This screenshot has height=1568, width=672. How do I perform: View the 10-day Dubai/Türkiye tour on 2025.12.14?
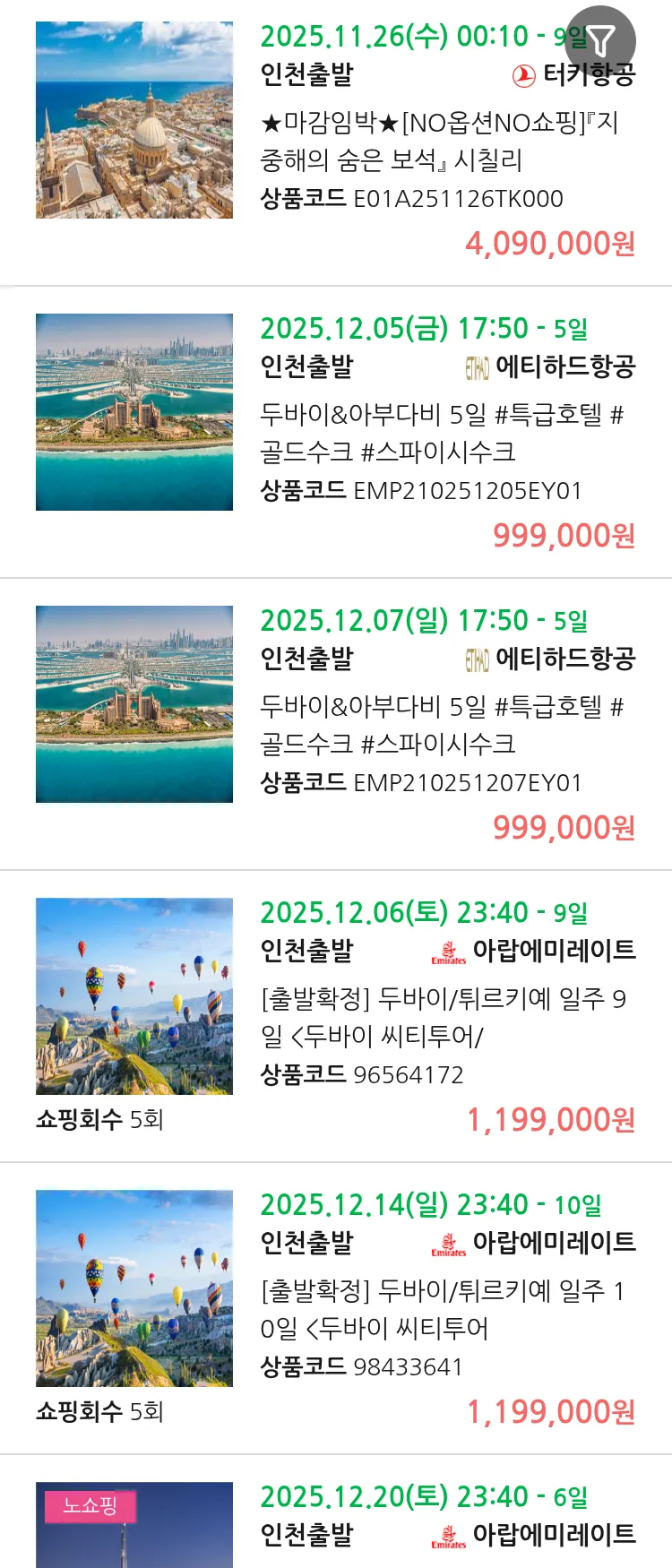(x=443, y=1310)
